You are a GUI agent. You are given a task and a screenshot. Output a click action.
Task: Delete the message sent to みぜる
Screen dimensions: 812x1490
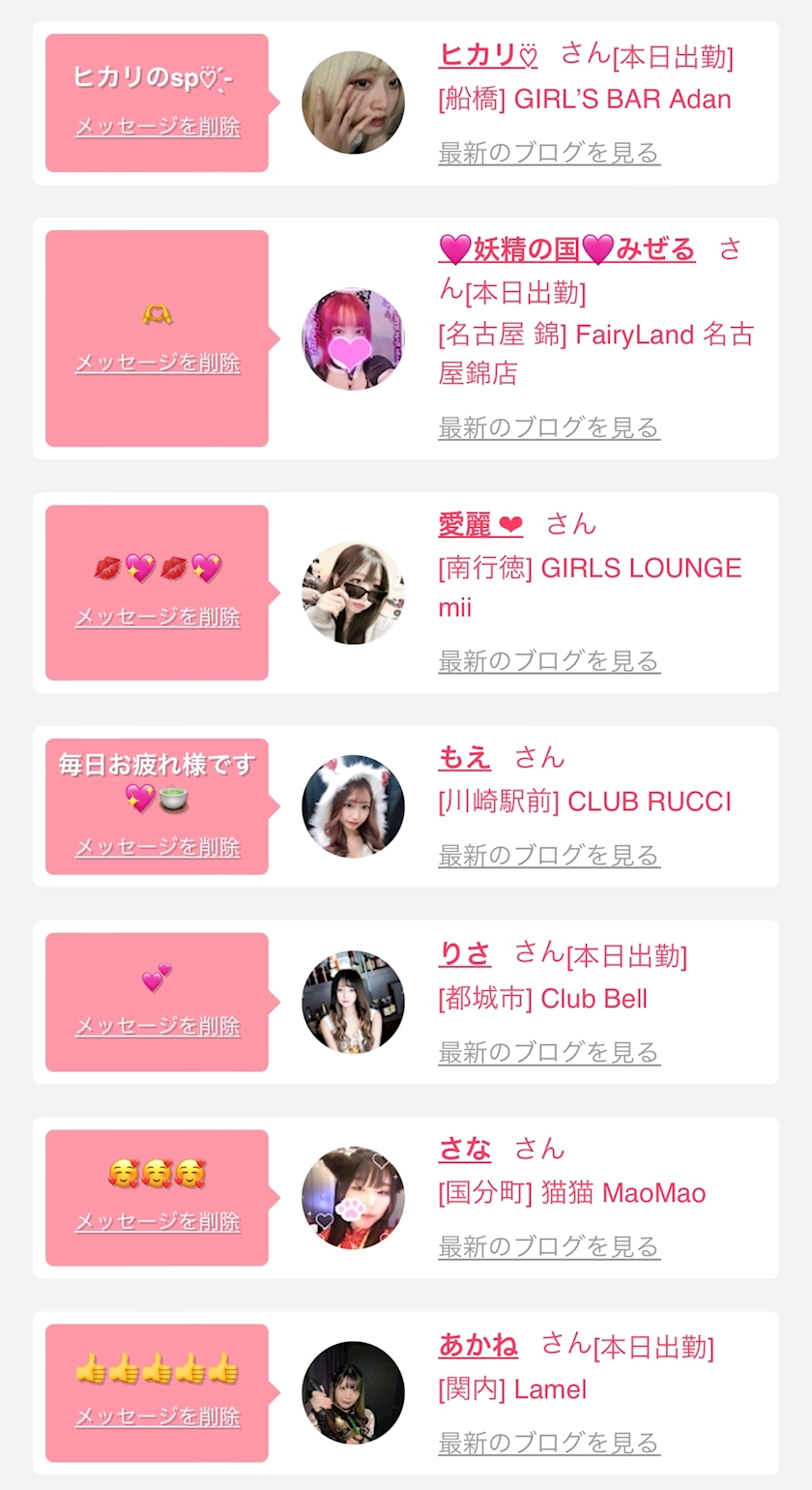[x=158, y=363]
